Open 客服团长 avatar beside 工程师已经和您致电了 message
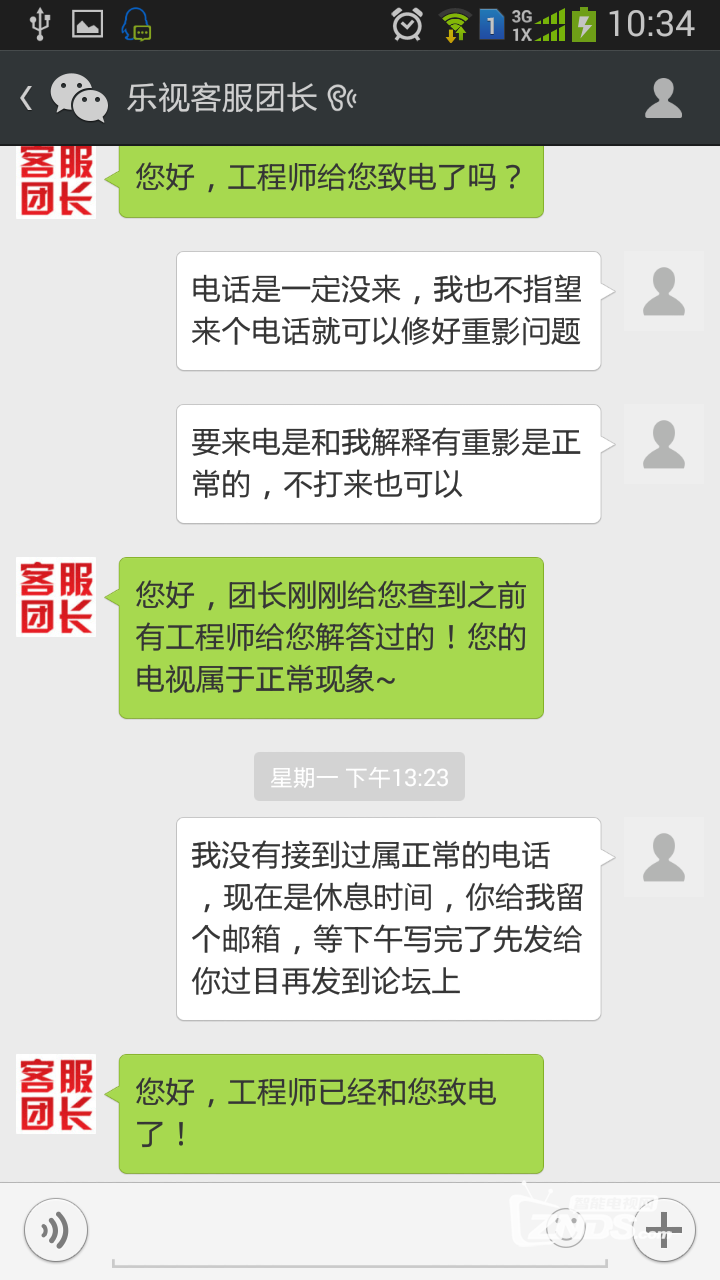720x1280 pixels. pos(56,1093)
